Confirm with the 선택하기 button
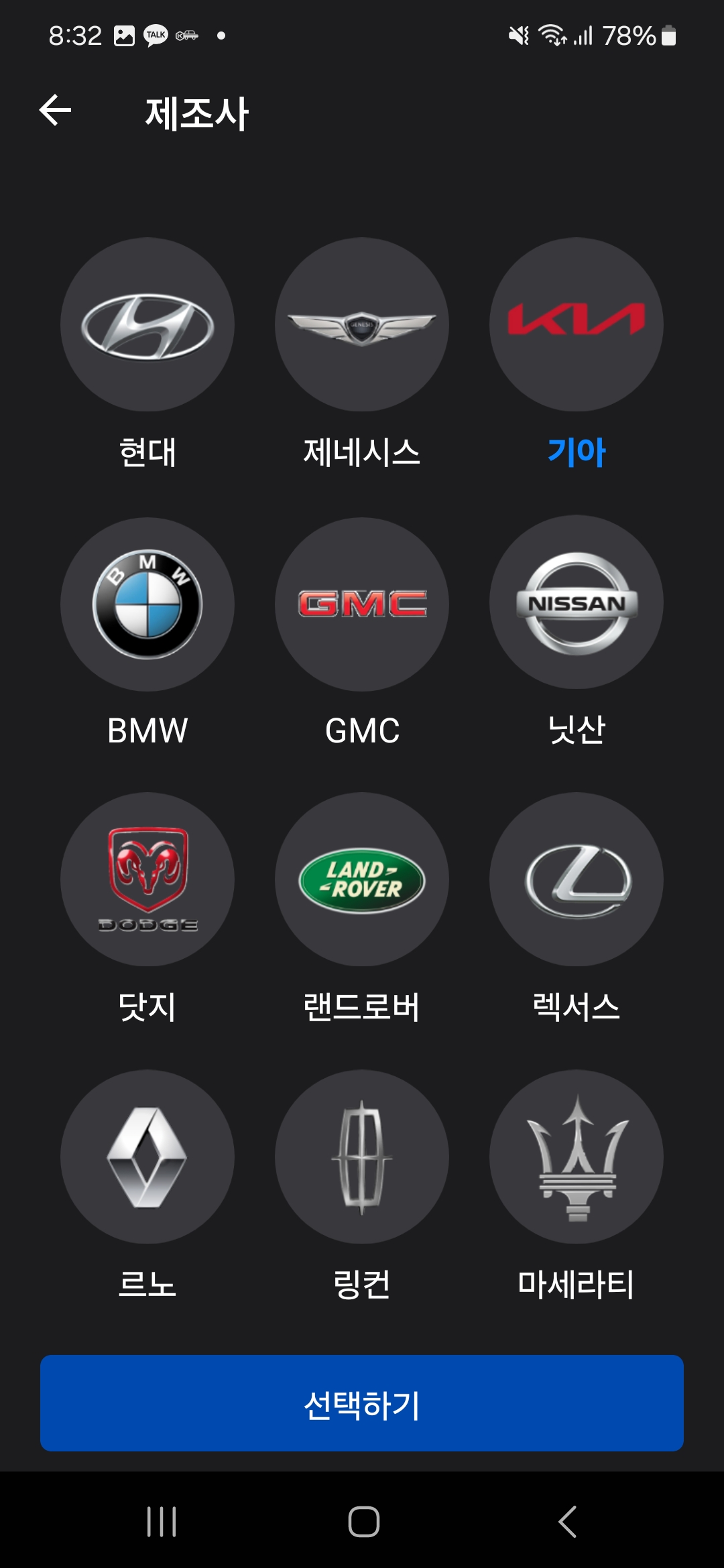The width and height of the screenshot is (724, 1568). (362, 1403)
